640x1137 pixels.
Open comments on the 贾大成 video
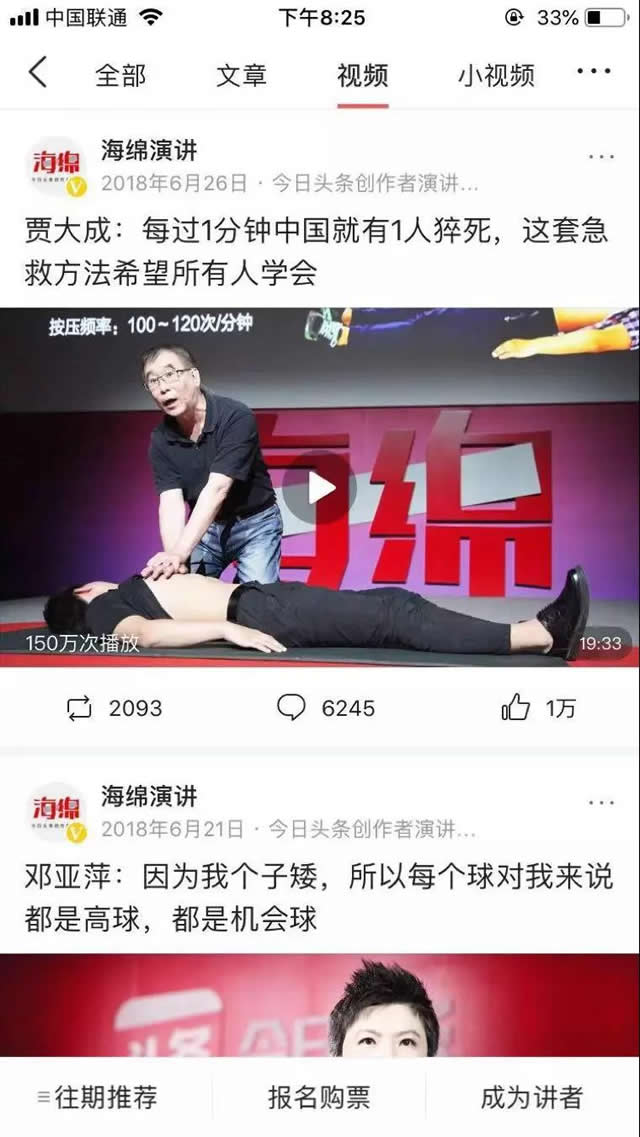point(326,708)
